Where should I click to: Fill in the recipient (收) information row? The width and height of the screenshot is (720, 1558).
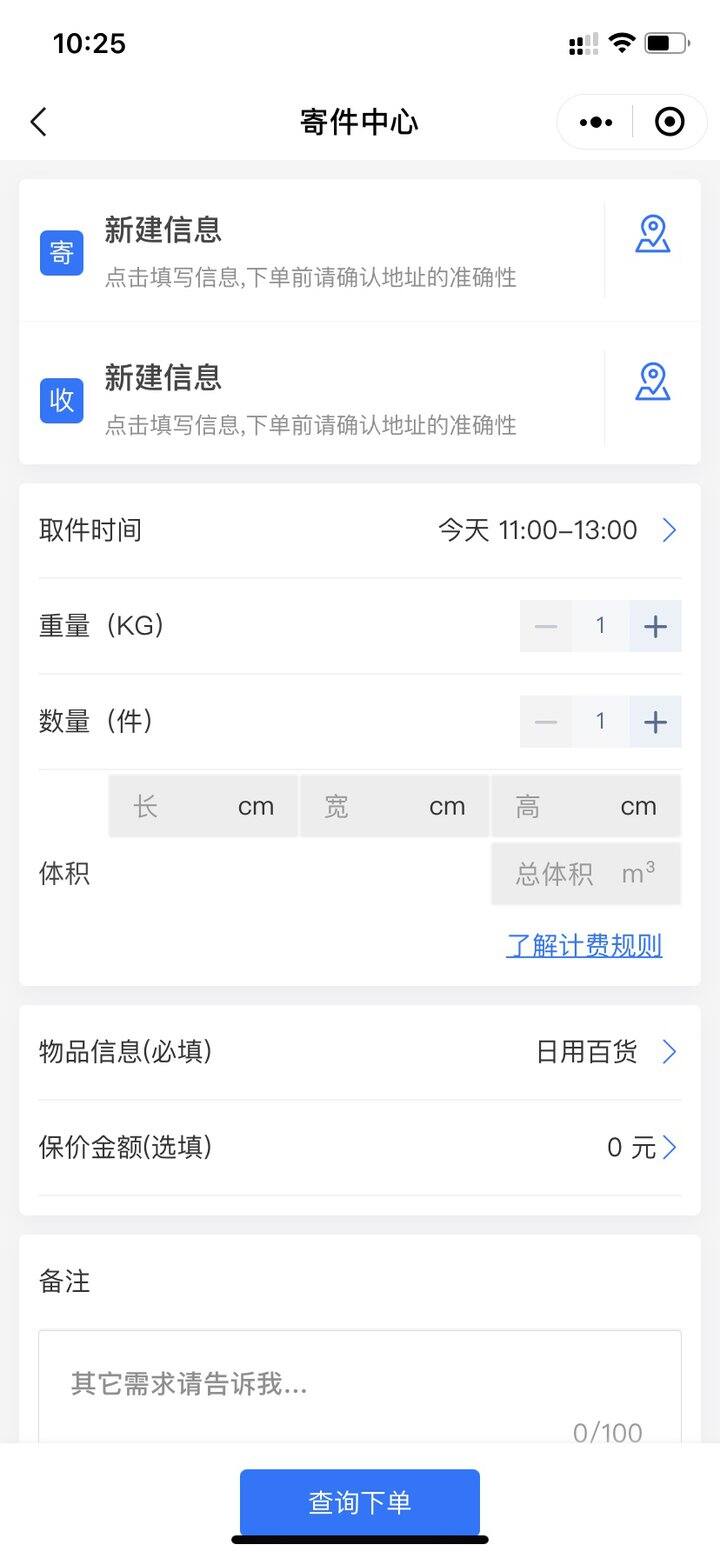click(311, 398)
